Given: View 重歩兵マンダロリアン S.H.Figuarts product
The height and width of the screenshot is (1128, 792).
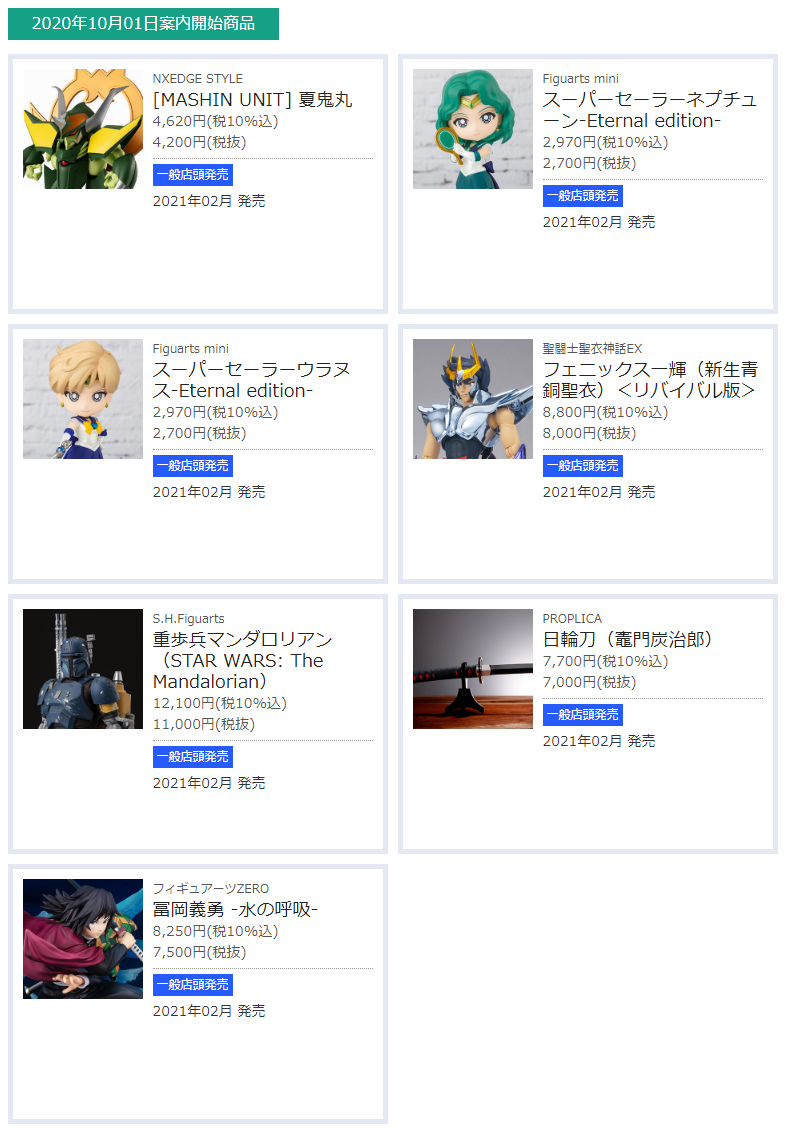Looking at the screenshot, I should tap(242, 660).
